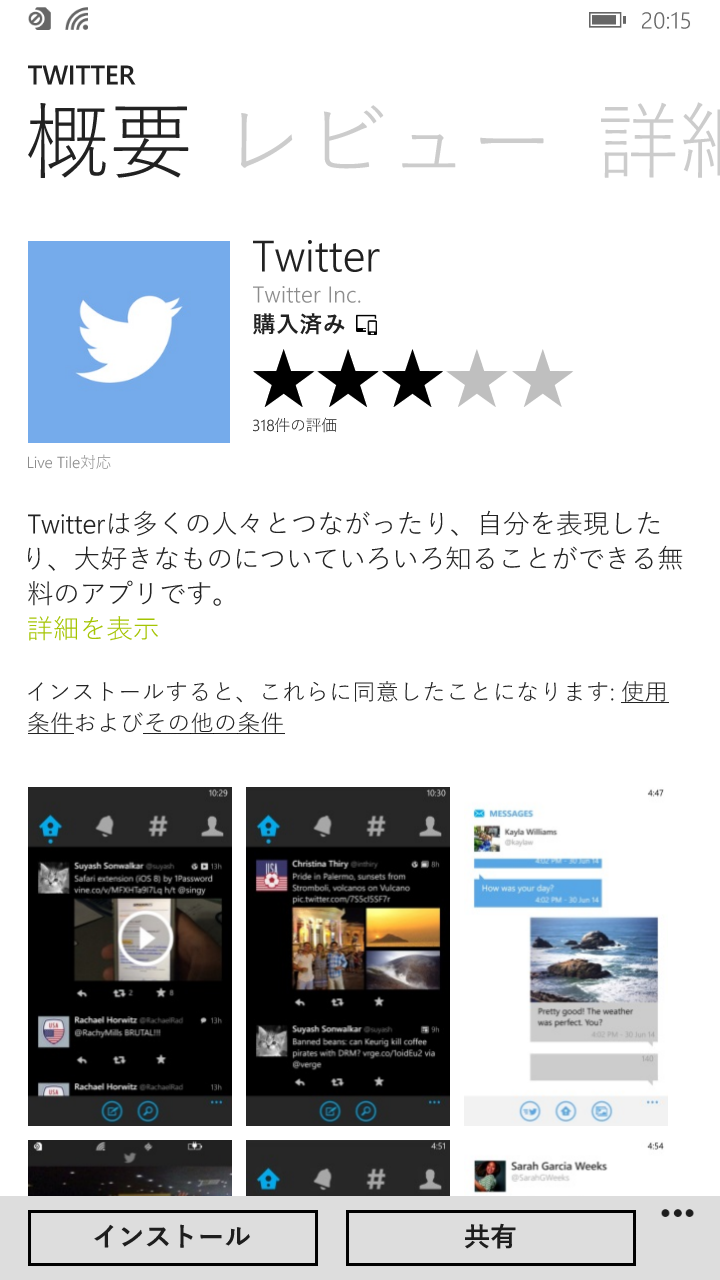Tap the インストール button
The width and height of the screenshot is (720, 1280).
click(x=173, y=1238)
